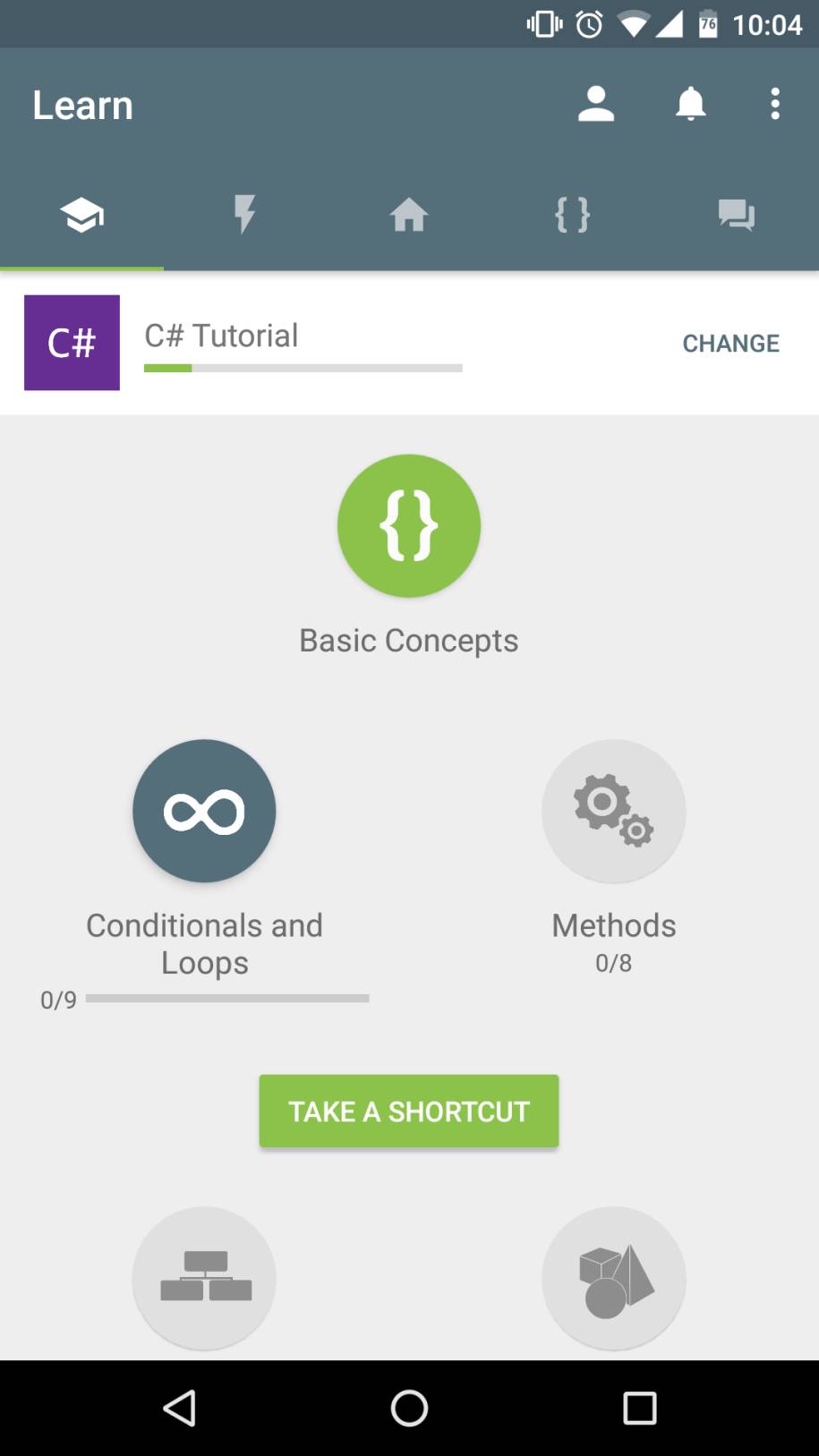
Task: Open the C# Tutorial course
Action: (x=221, y=336)
